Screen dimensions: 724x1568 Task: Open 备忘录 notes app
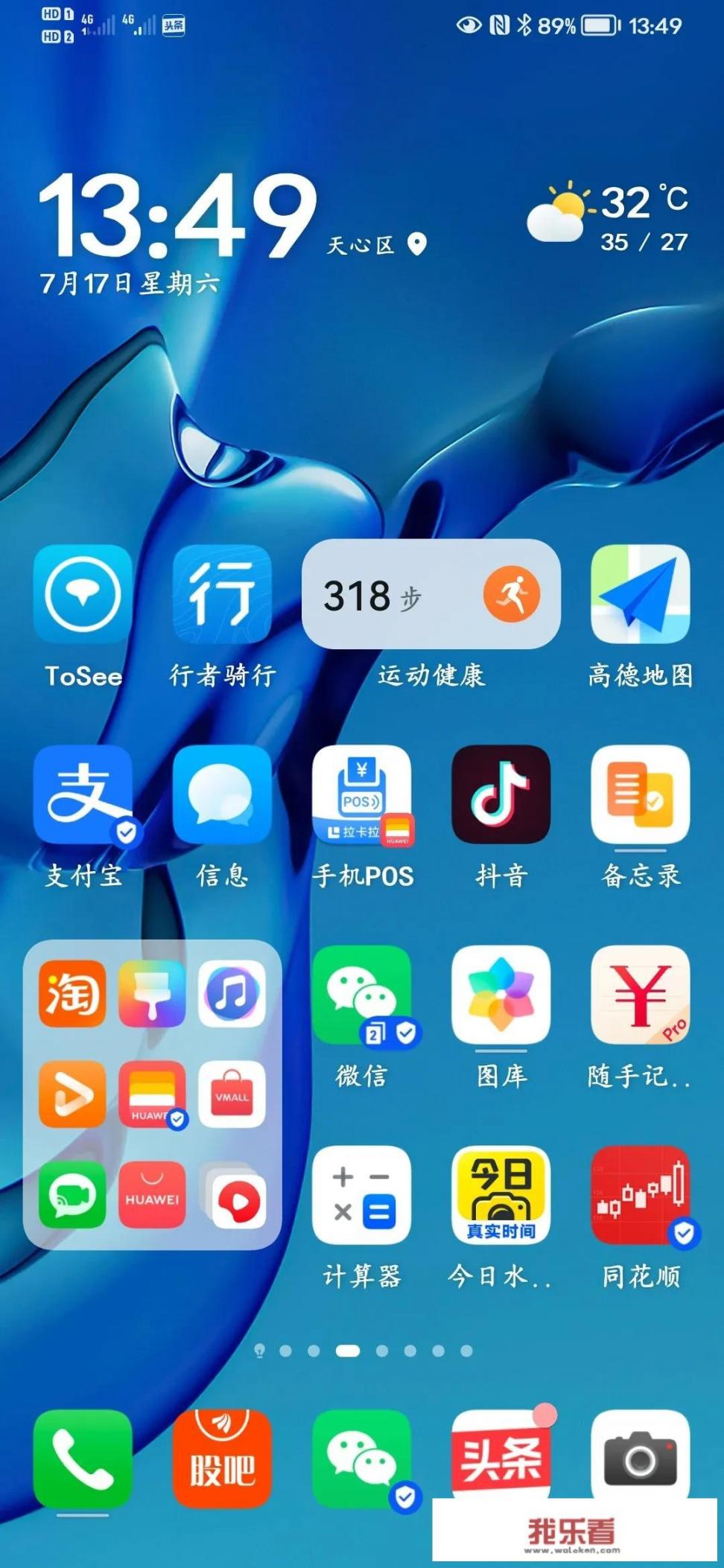pos(640,794)
